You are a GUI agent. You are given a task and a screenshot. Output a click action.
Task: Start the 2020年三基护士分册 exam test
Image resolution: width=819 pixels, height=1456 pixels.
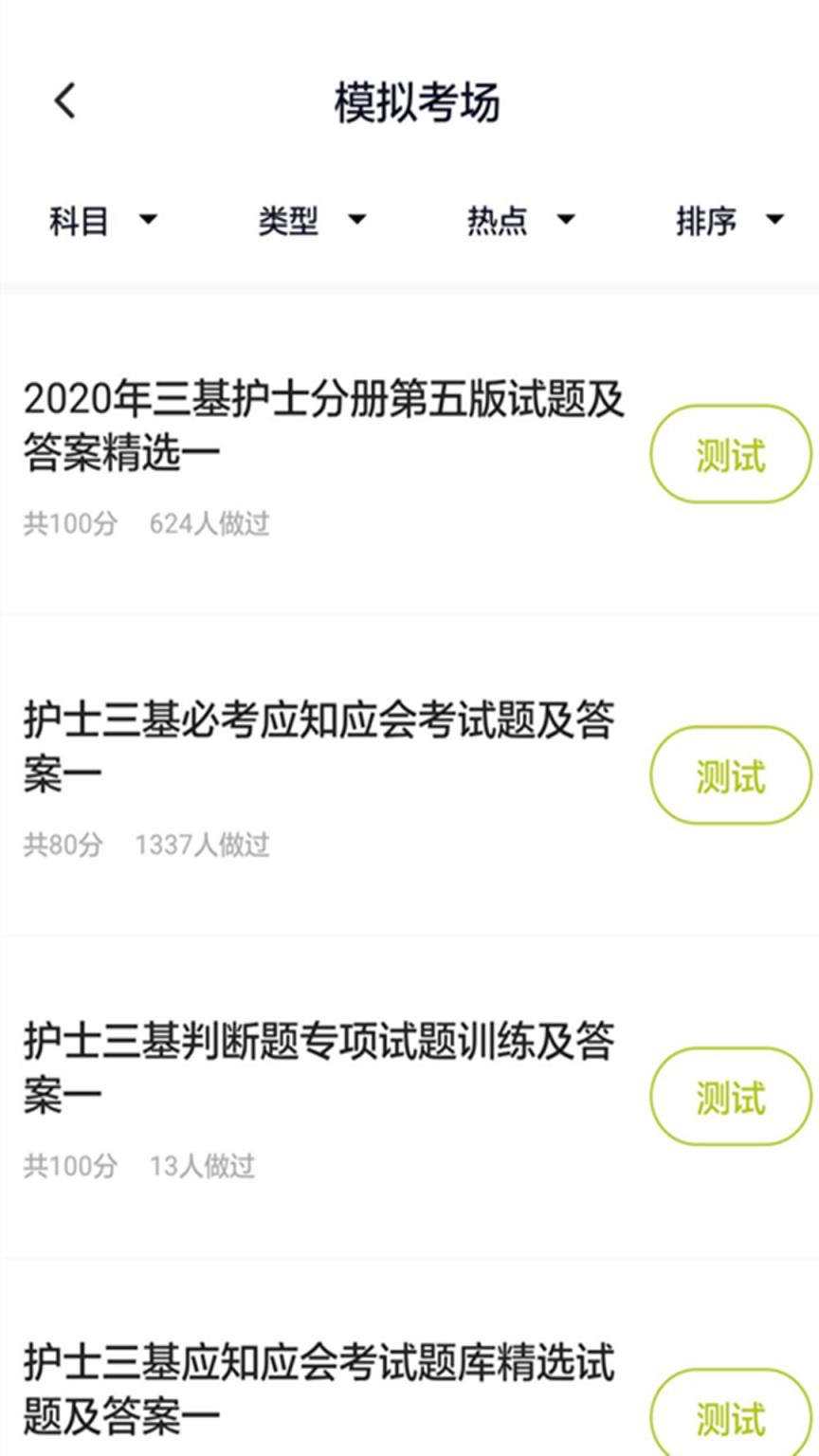(730, 453)
